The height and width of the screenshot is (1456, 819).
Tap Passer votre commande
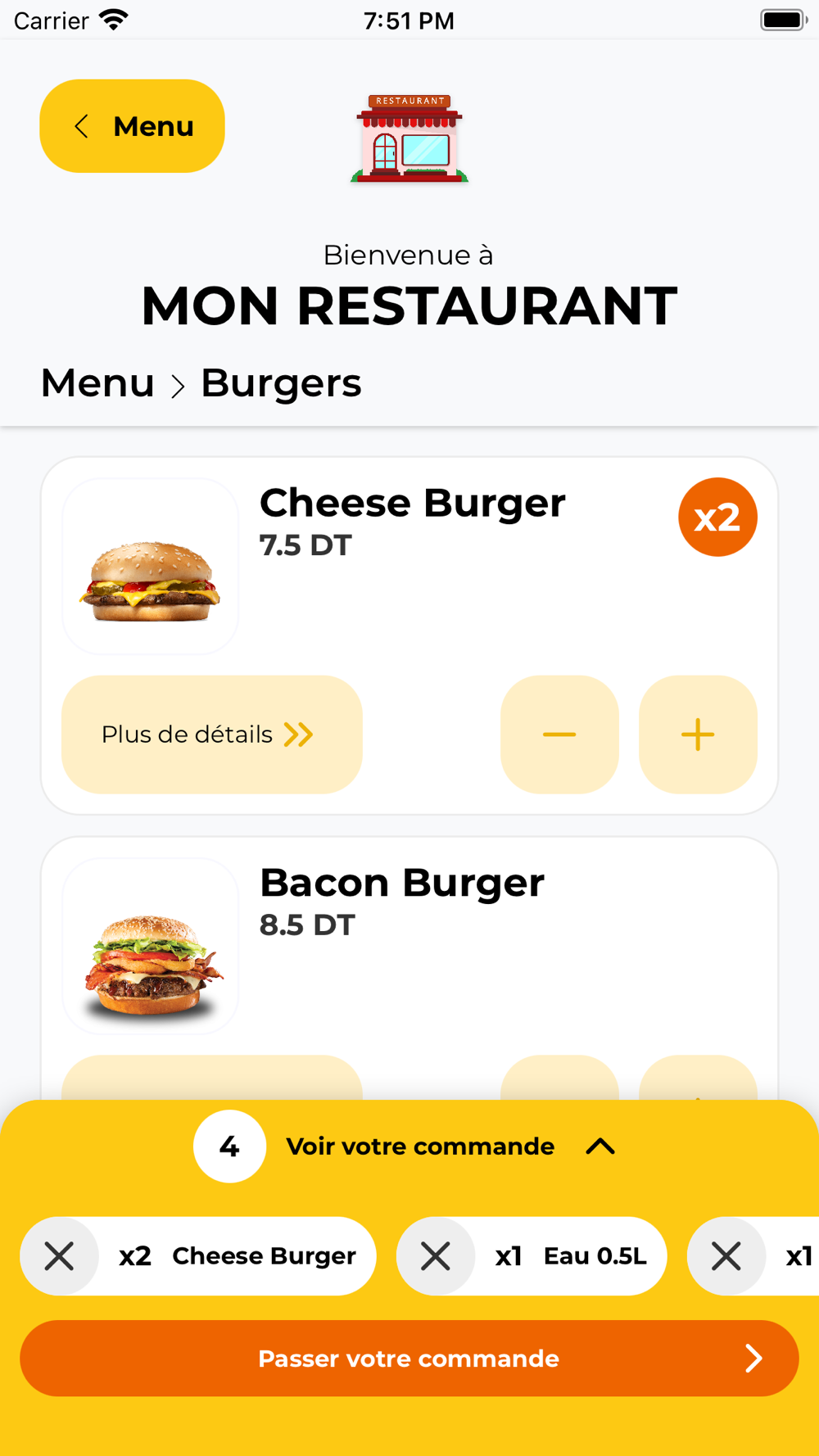tap(409, 1359)
